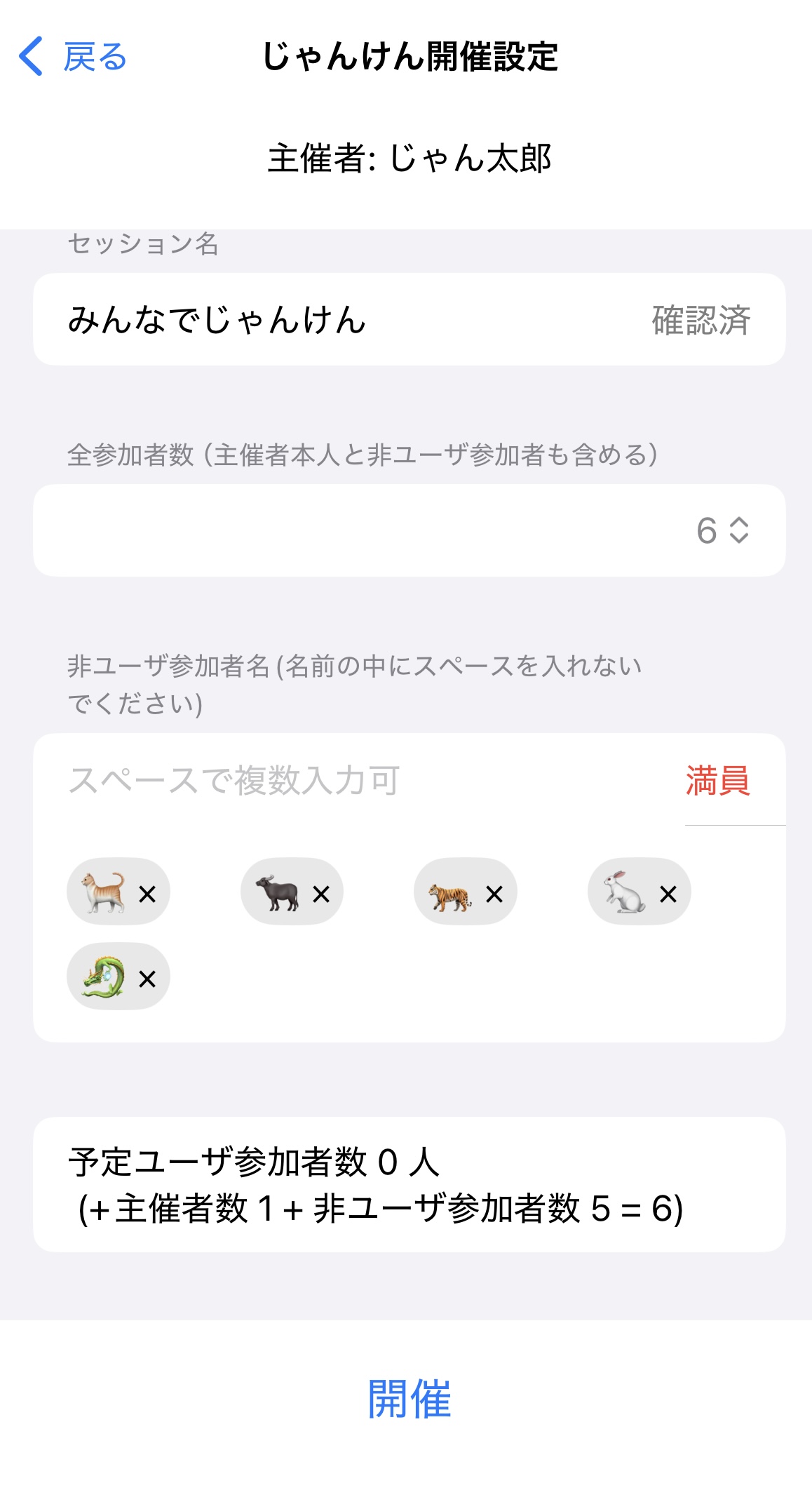Remove the rabbit participant chip
This screenshot has width=812, height=1502.
[x=668, y=894]
